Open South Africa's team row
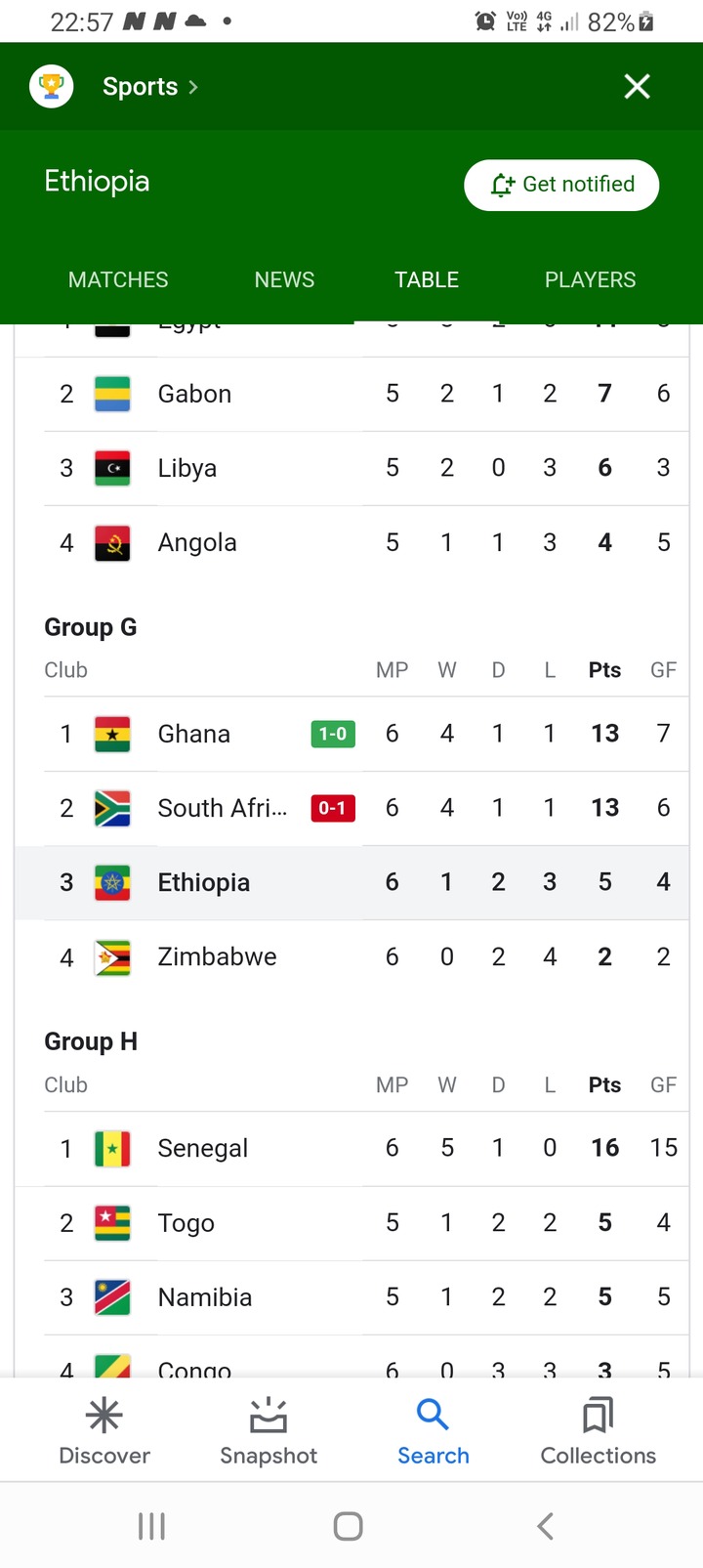The image size is (703, 1568). coord(351,808)
